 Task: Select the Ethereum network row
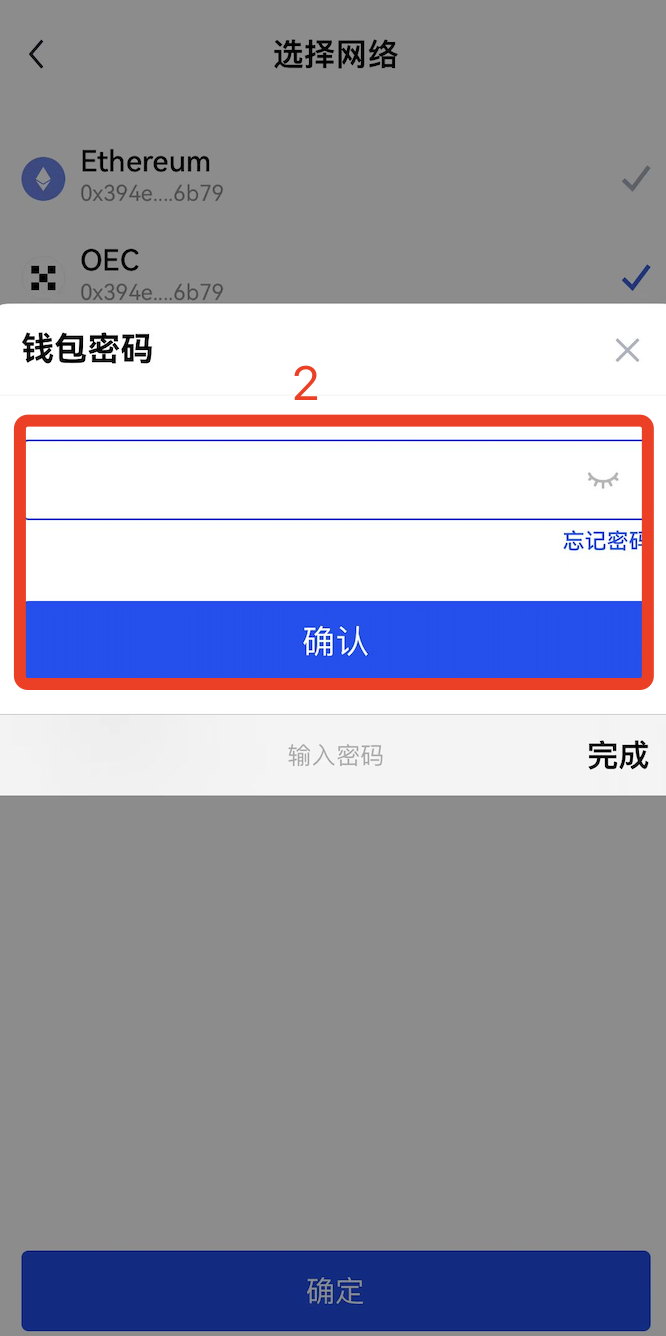point(333,178)
